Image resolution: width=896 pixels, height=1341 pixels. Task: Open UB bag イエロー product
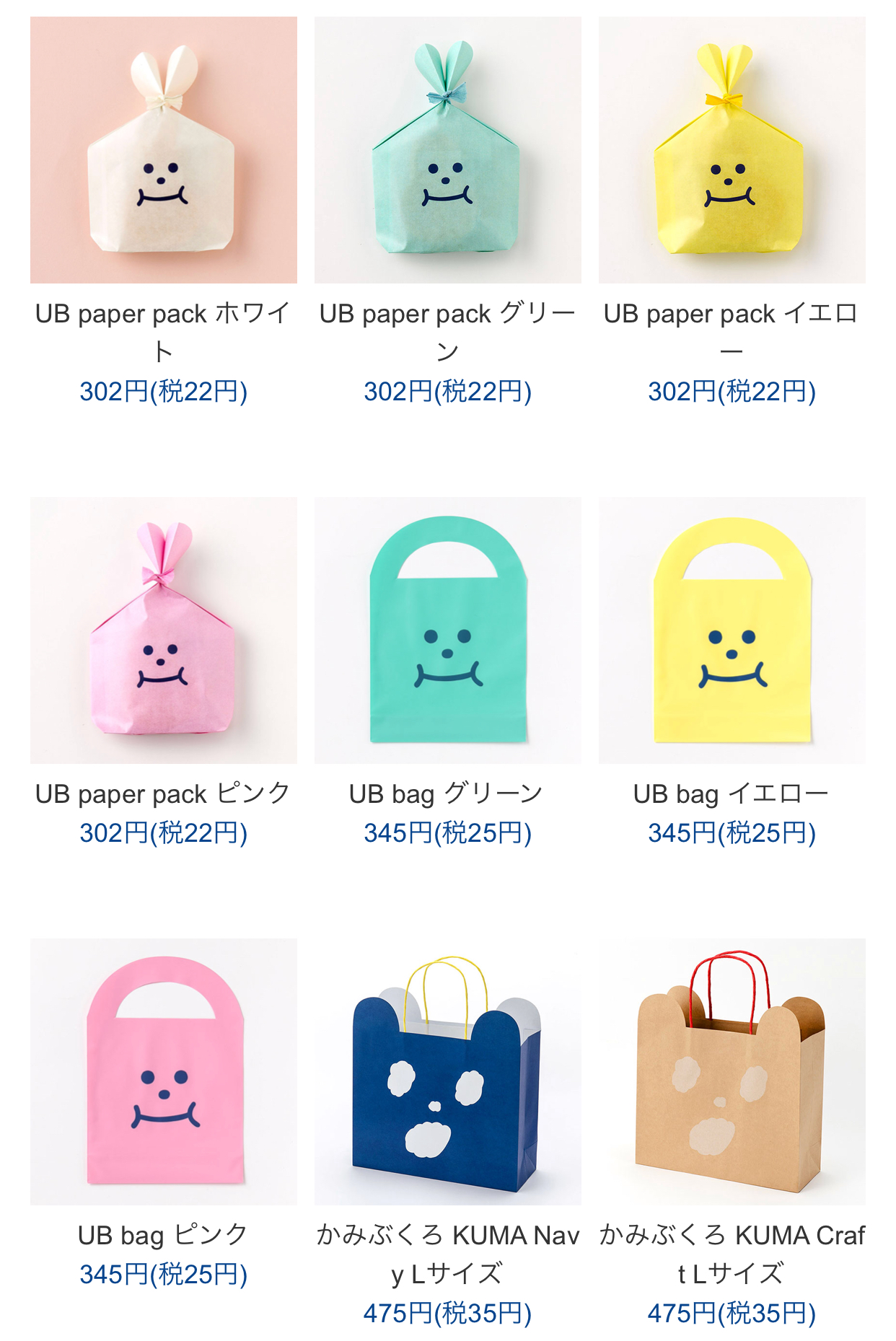[732, 630]
